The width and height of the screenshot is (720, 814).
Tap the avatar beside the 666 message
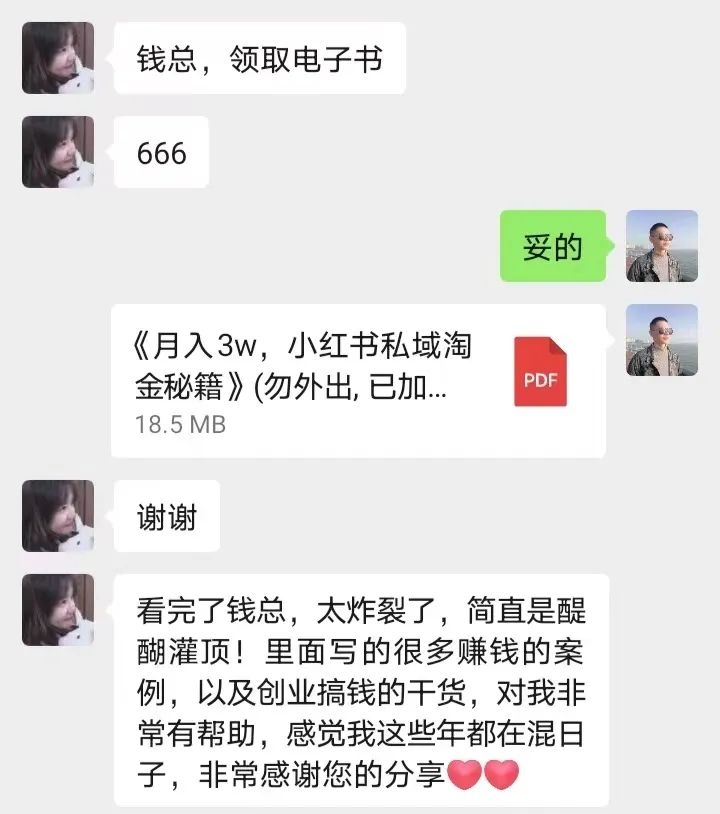[x=58, y=152]
